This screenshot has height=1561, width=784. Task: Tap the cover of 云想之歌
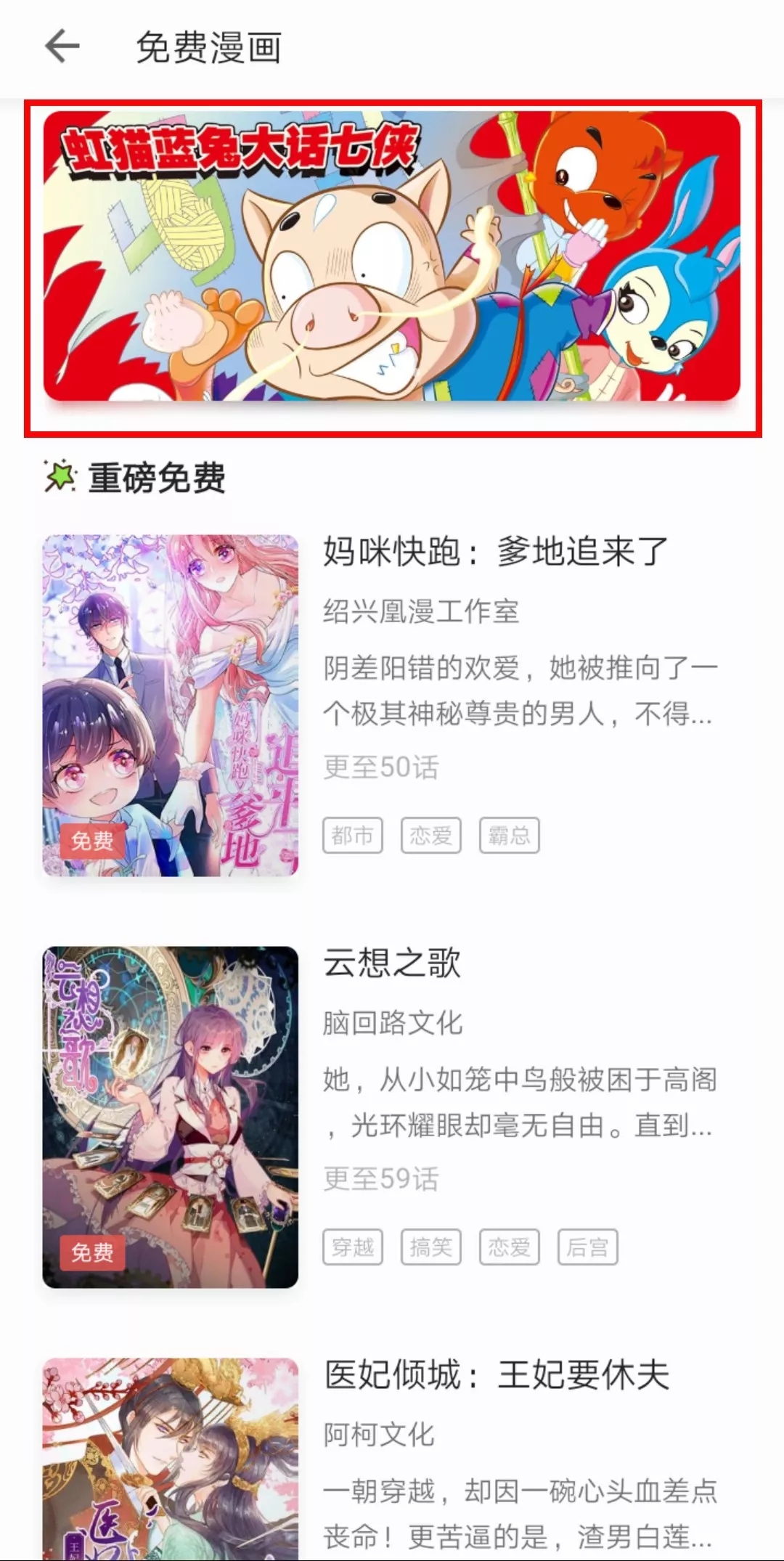click(x=171, y=1117)
